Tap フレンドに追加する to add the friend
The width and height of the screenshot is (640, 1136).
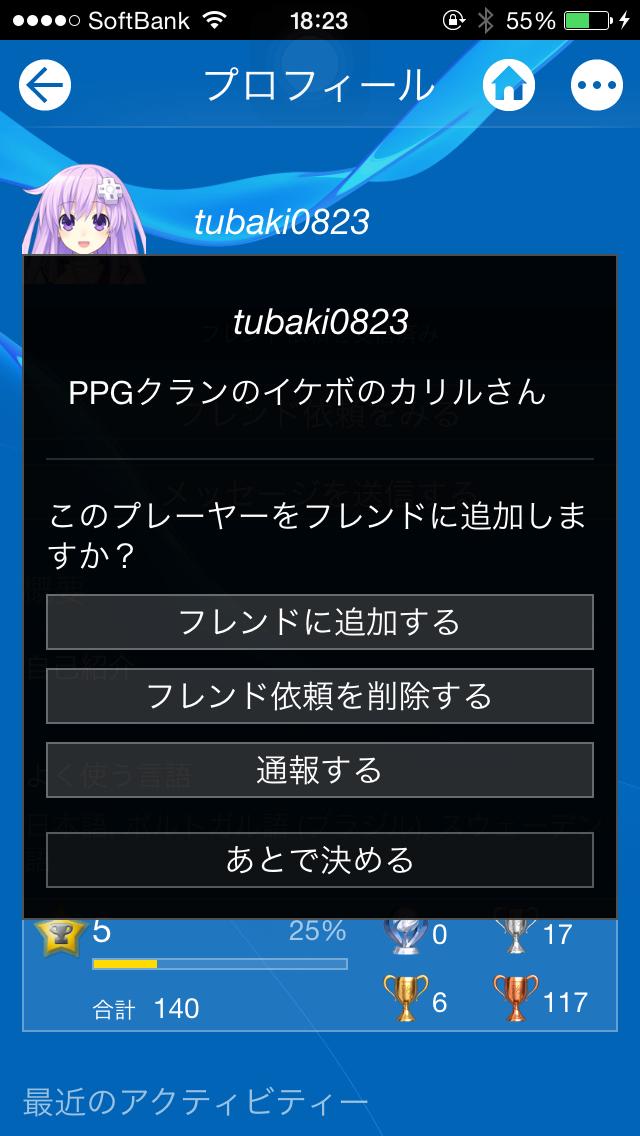click(x=320, y=622)
